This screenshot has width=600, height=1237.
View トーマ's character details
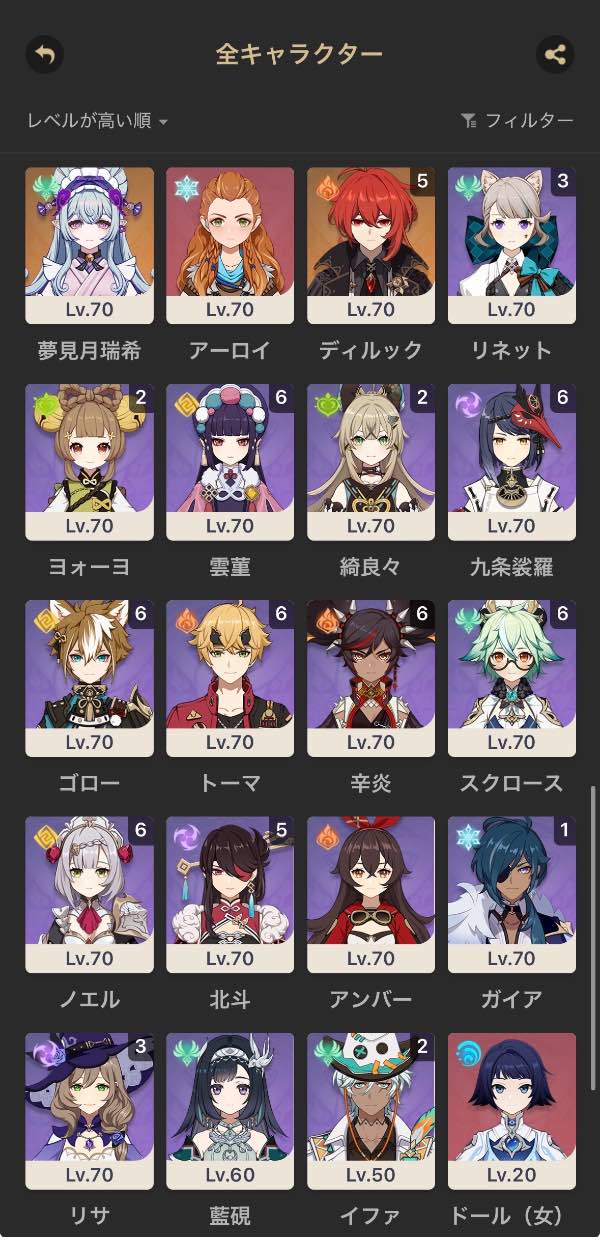tap(230, 678)
